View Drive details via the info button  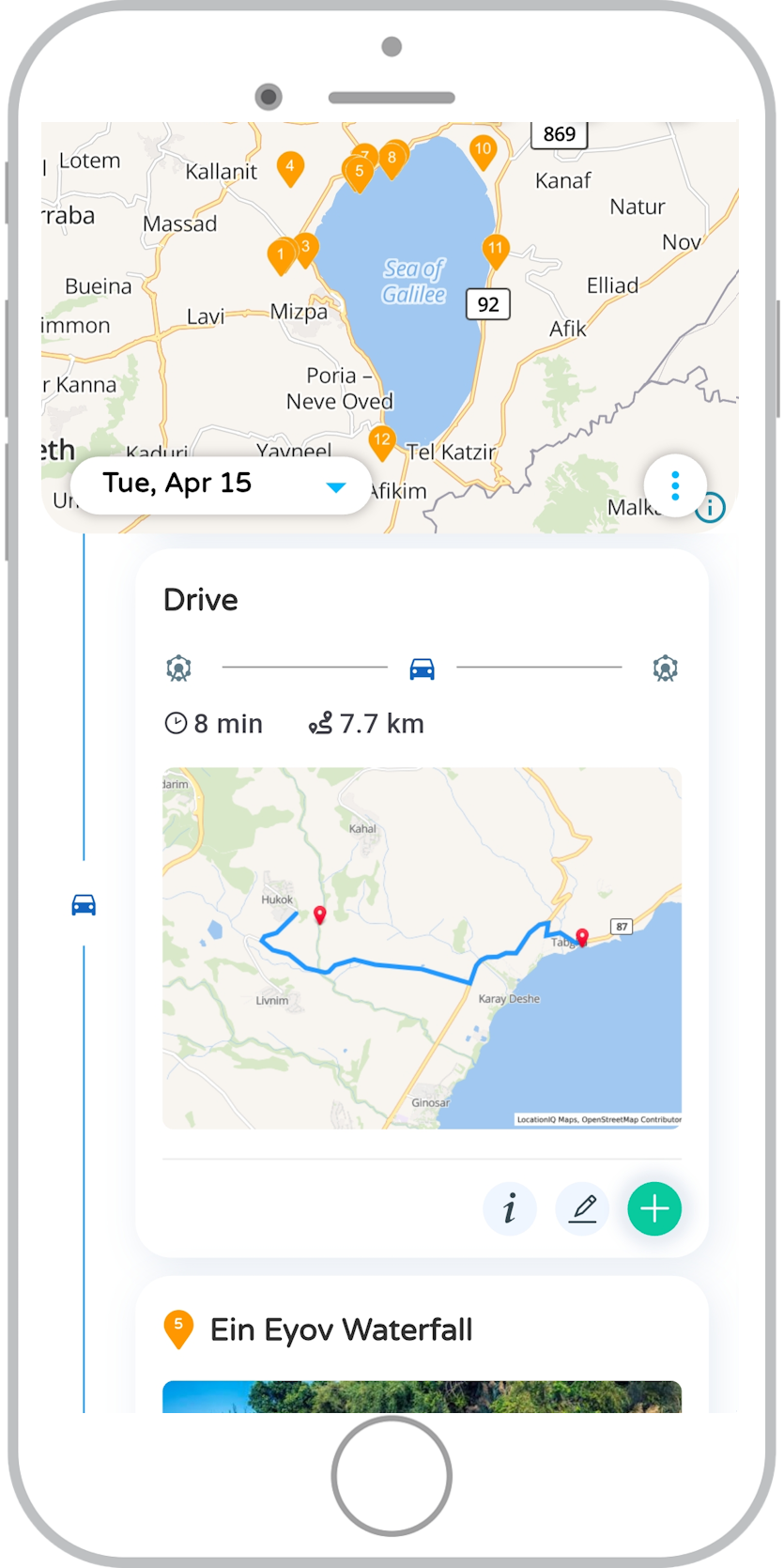click(x=510, y=1208)
